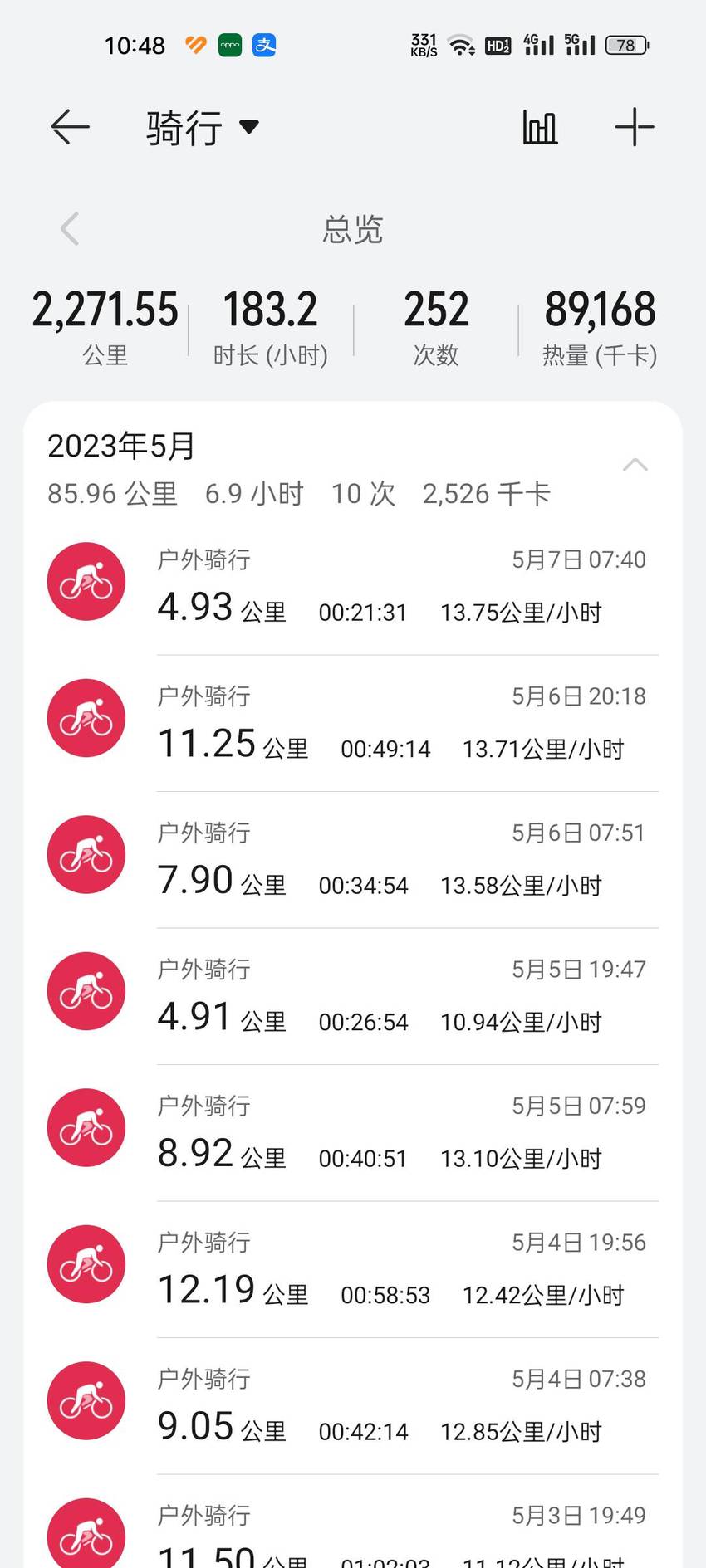This screenshot has width=706, height=1568.
Task: Open the bar chart statistics icon
Action: [x=540, y=127]
